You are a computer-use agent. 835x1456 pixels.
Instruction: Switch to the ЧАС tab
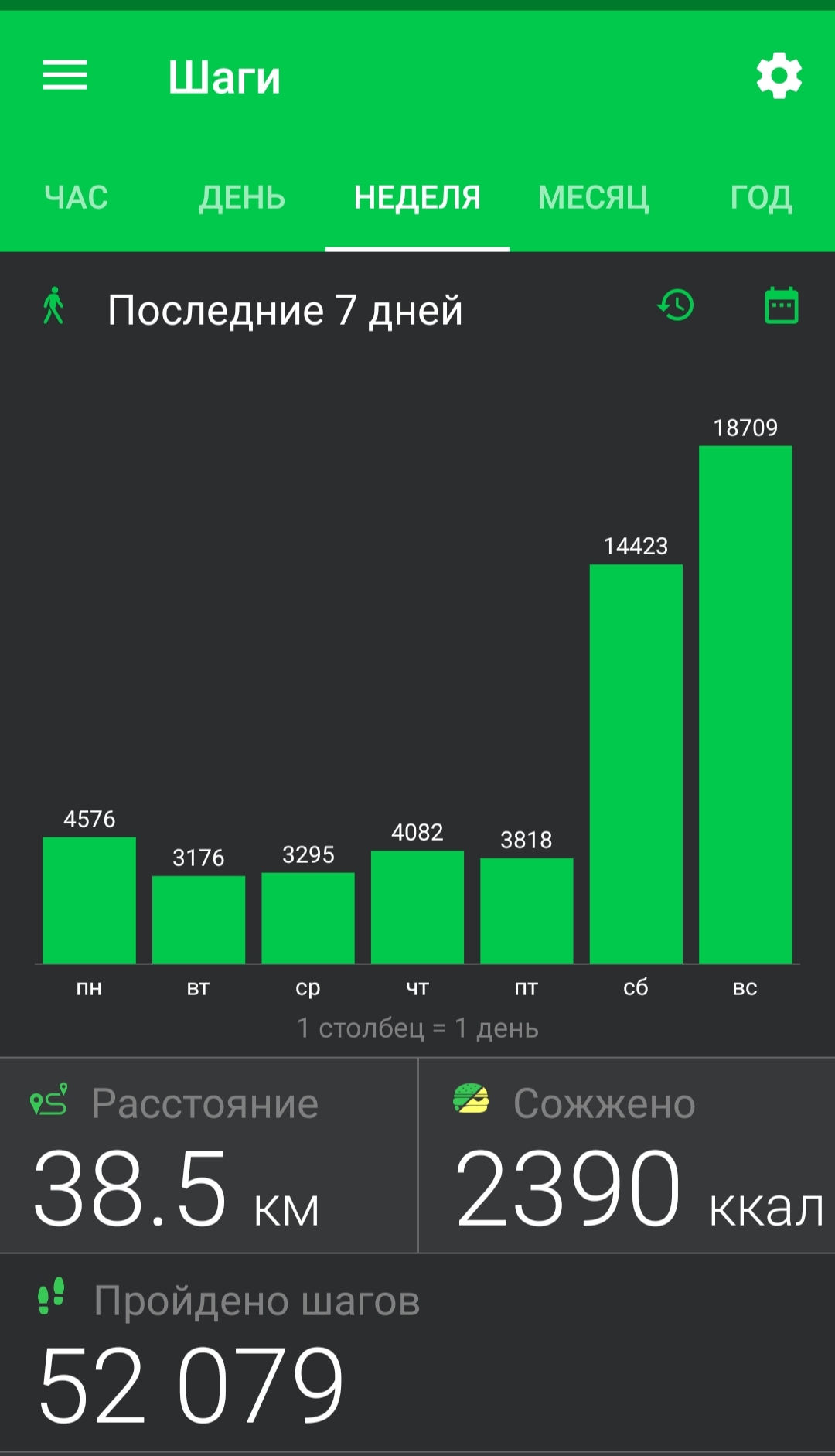(x=77, y=198)
